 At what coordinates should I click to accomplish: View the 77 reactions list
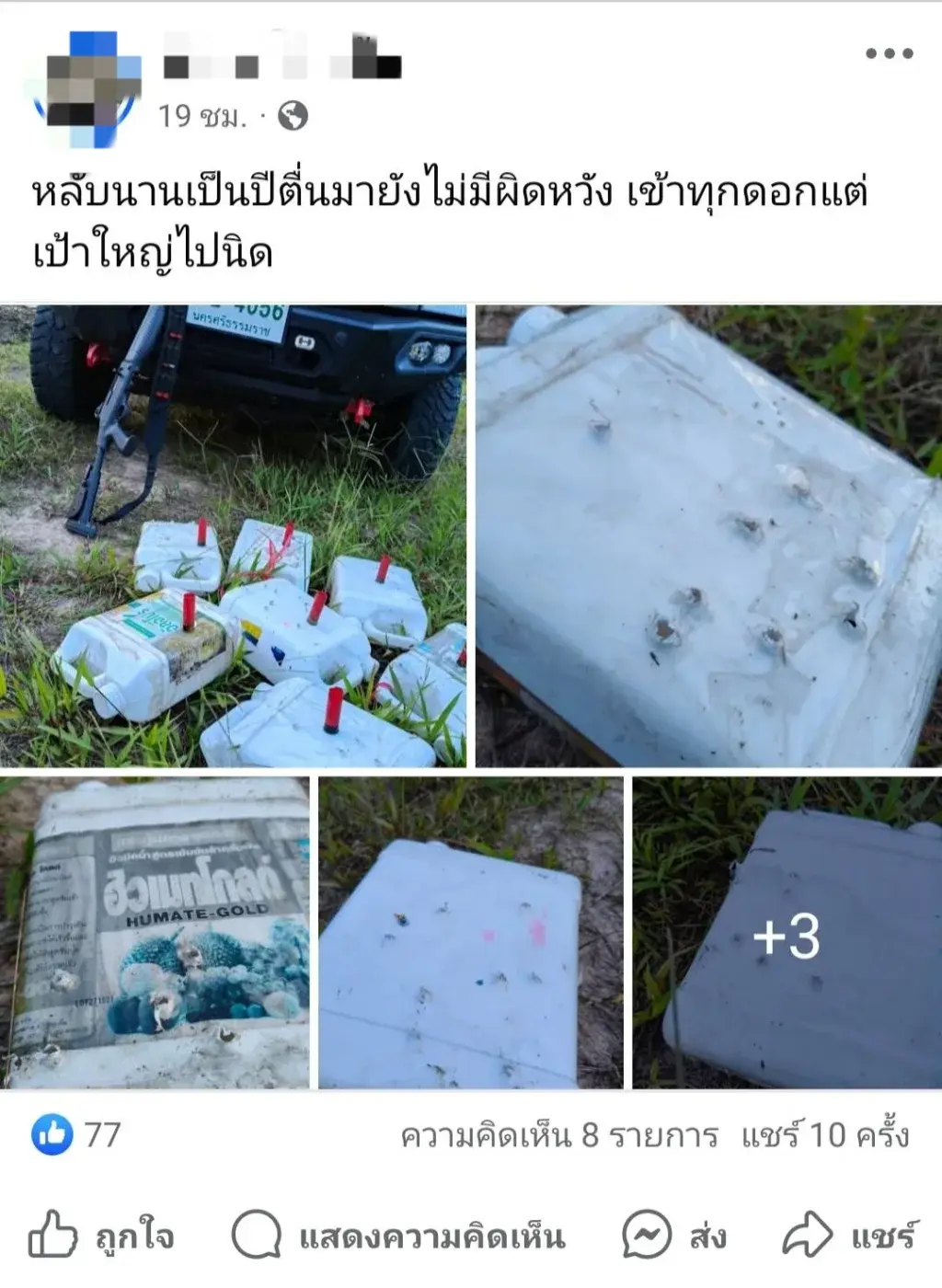[x=77, y=1134]
